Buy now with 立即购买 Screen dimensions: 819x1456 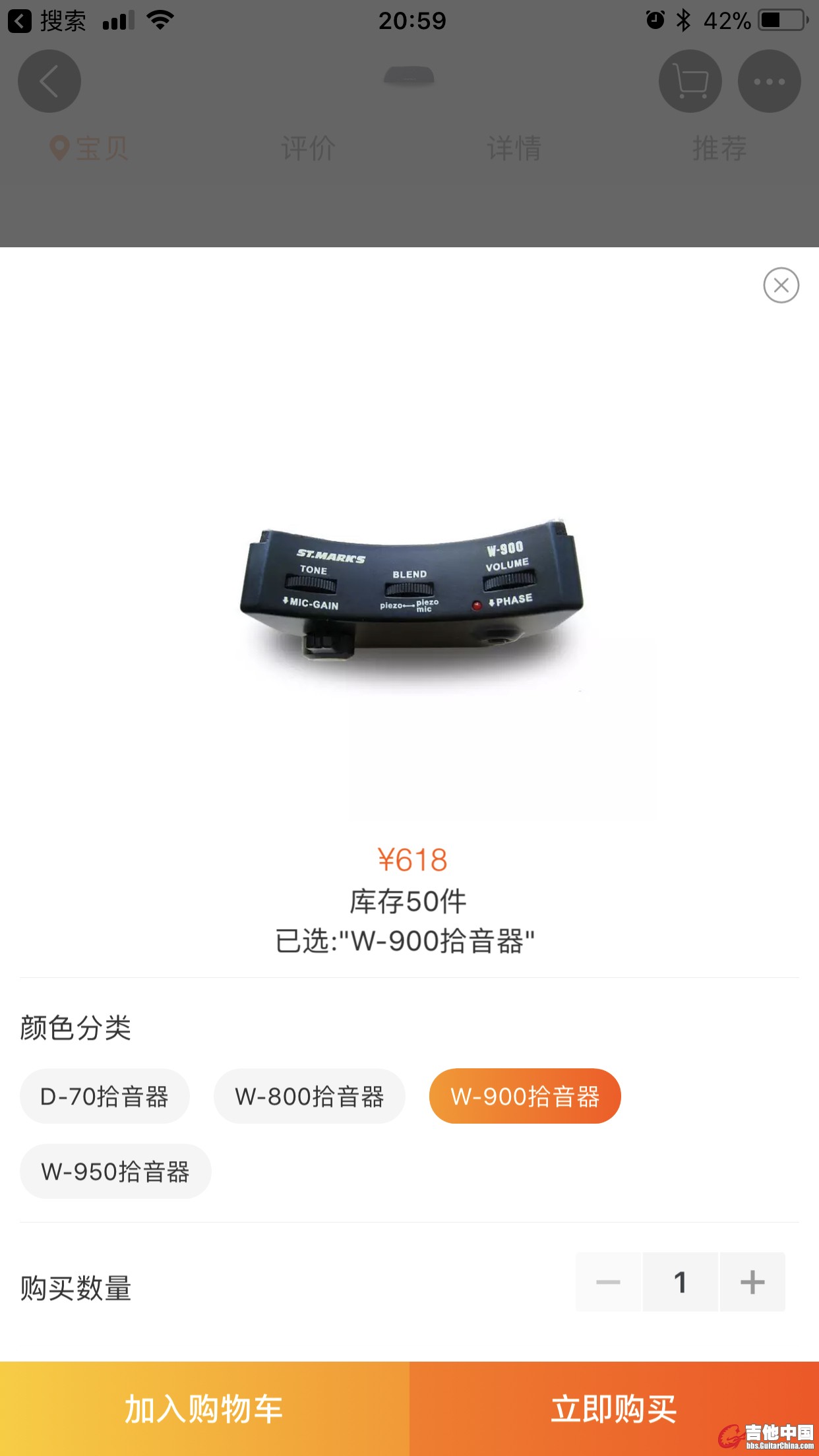click(x=614, y=1409)
